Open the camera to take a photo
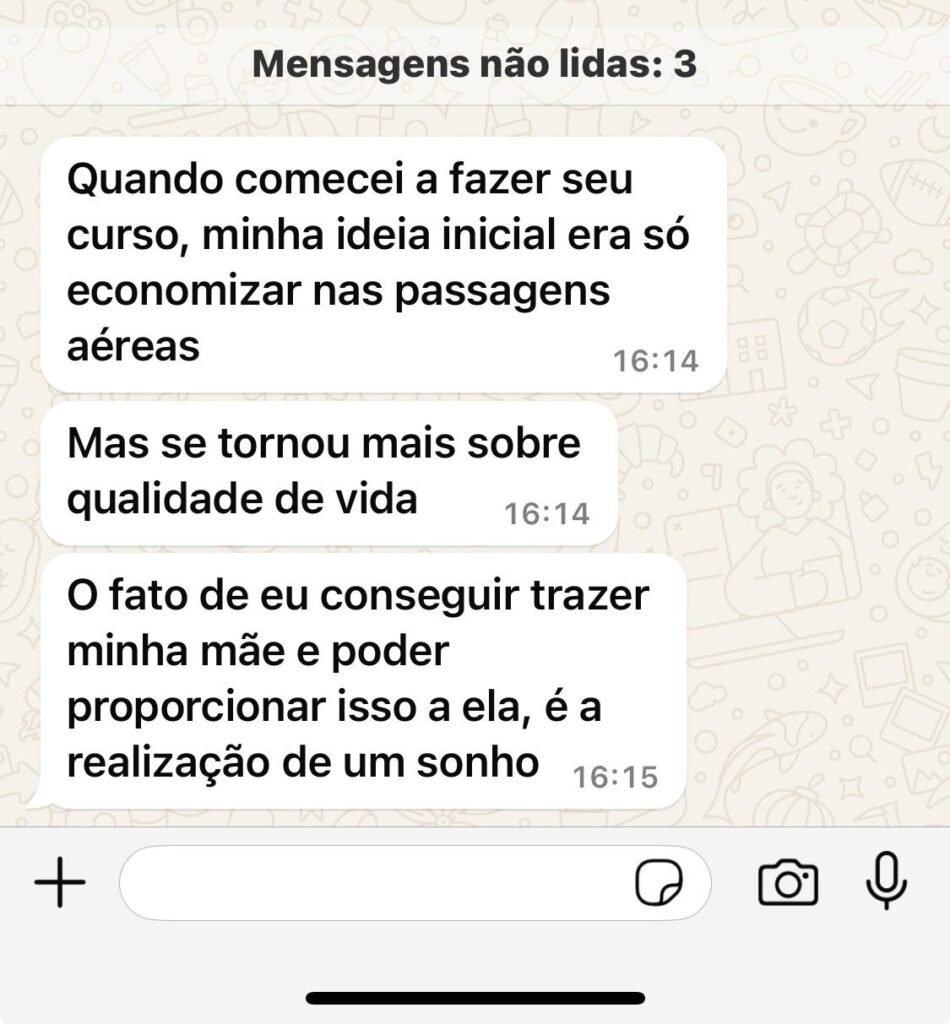The width and height of the screenshot is (950, 1024). tap(788, 883)
